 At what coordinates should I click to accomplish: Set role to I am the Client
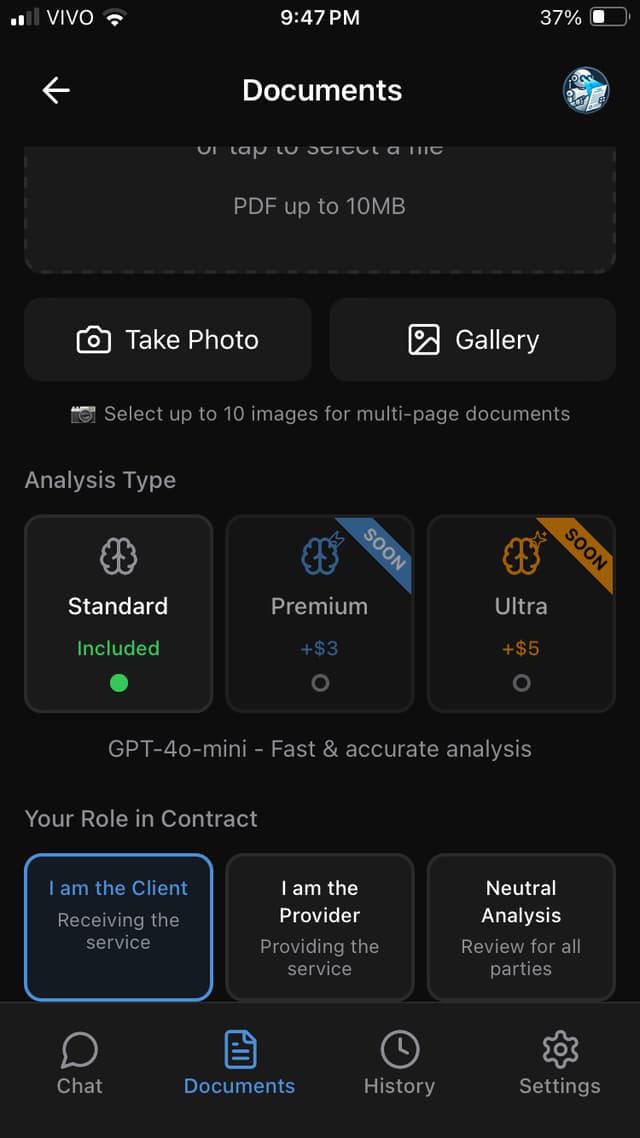[x=119, y=927]
